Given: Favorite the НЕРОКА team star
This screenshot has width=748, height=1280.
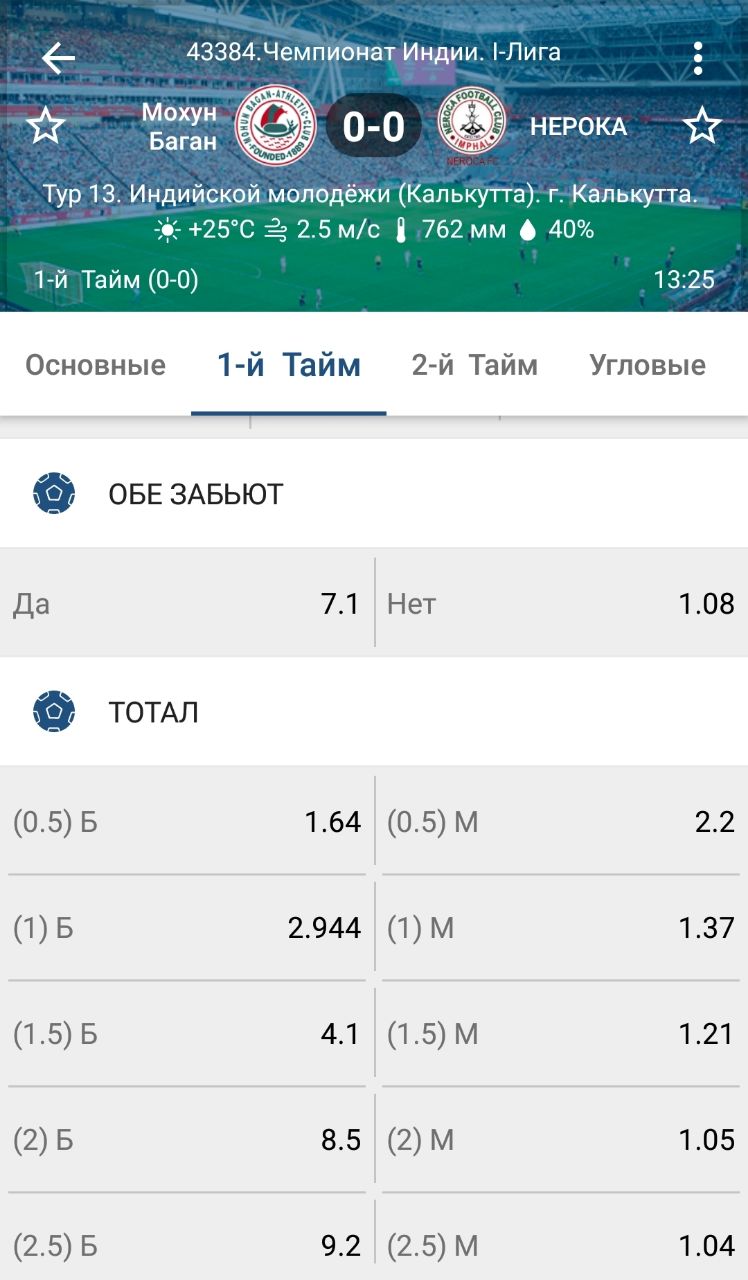Looking at the screenshot, I should [x=702, y=127].
